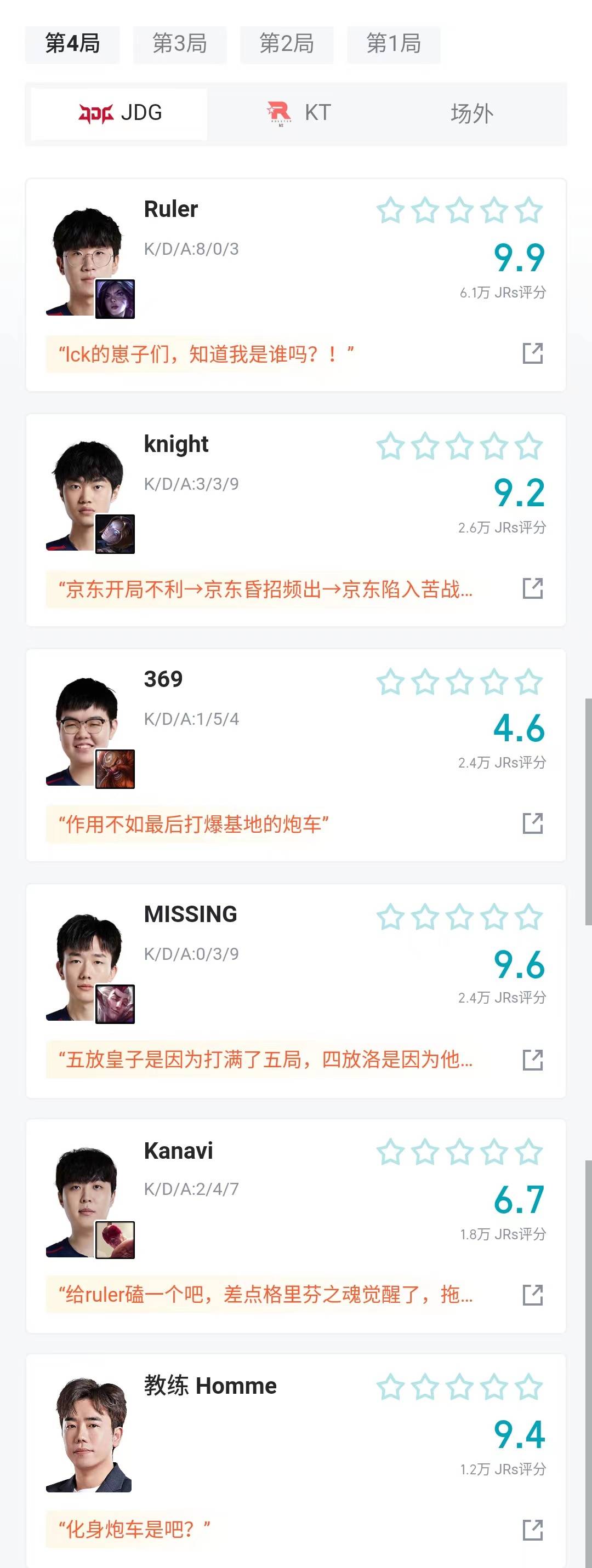Open Ruler's highlighted comment quote
Image resolution: width=592 pixels, height=1568 pixels.
coord(207,351)
